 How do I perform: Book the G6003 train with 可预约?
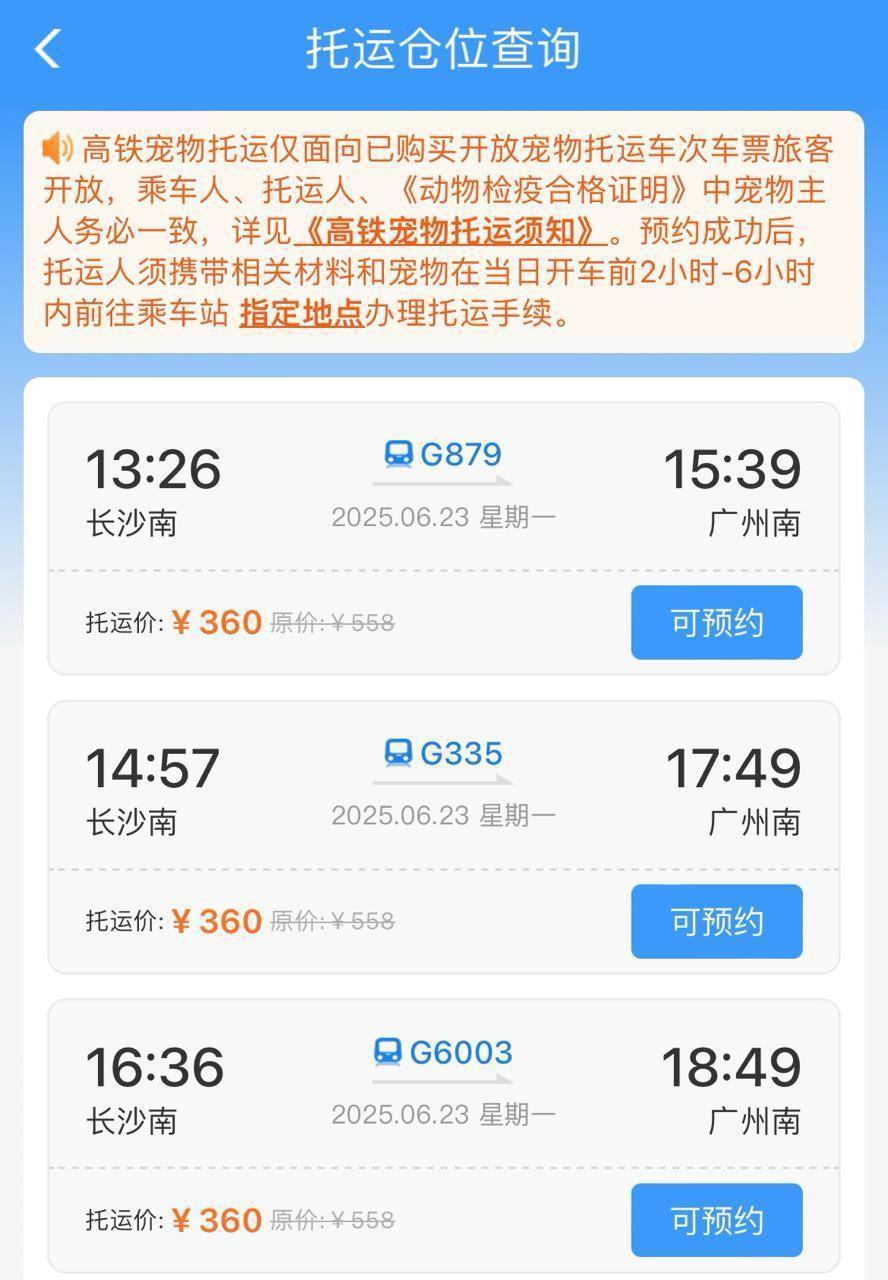pyautogui.click(x=716, y=1220)
